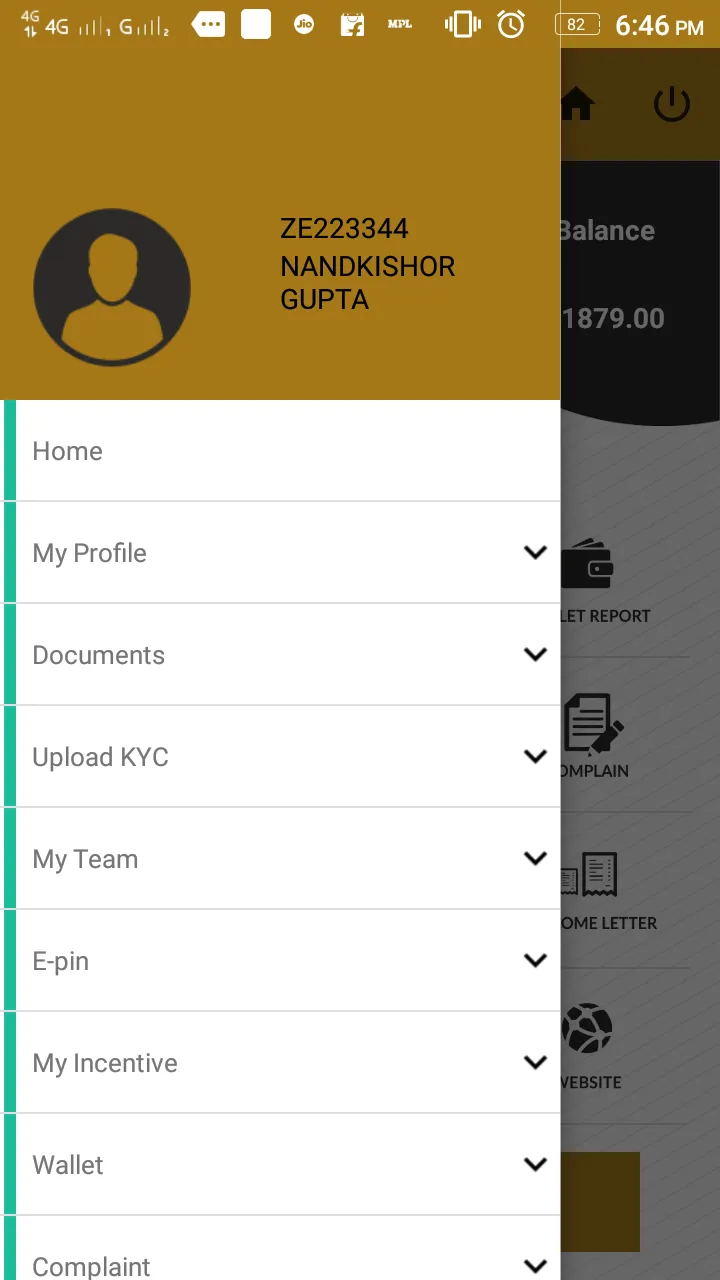This screenshot has height=1280, width=720.
Task: Expand the My Team section
Action: (x=536, y=859)
